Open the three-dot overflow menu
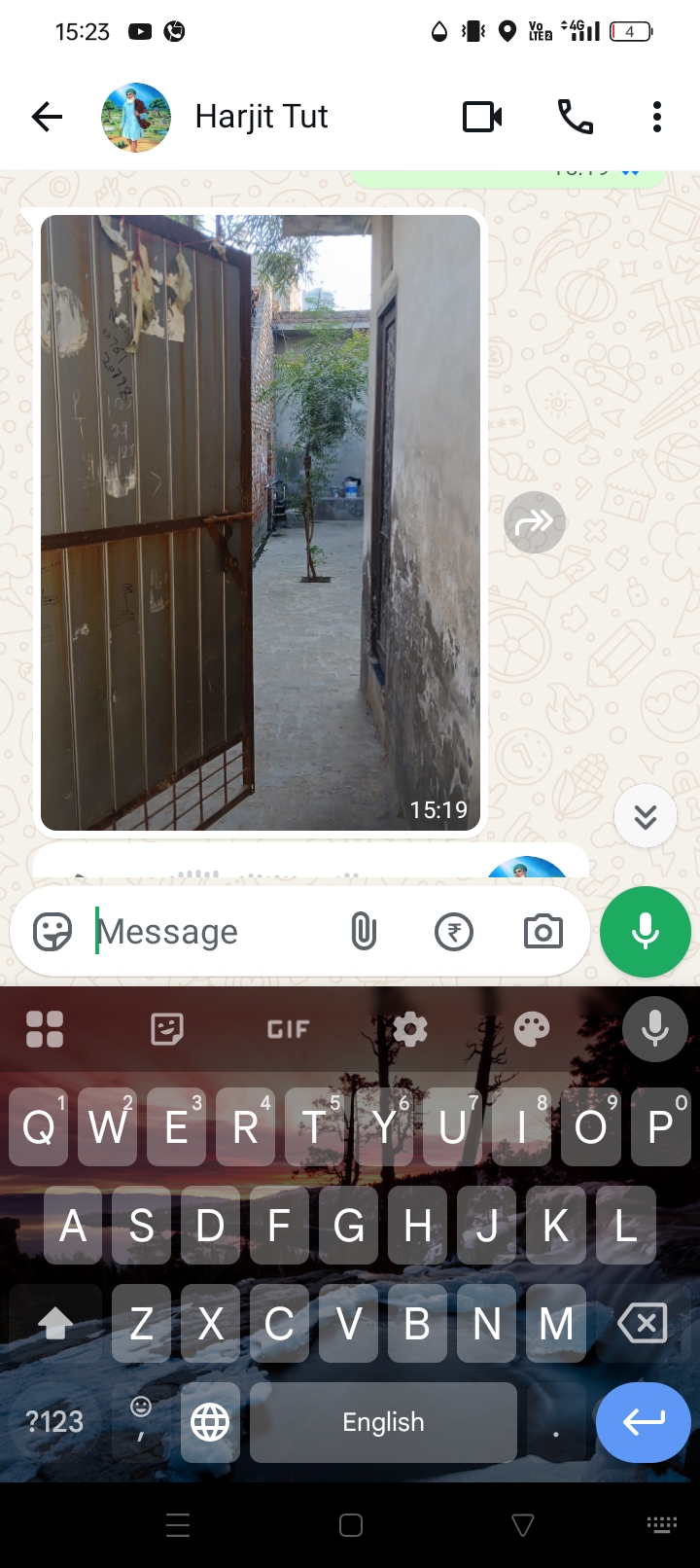The width and height of the screenshot is (700, 1568). tap(657, 118)
